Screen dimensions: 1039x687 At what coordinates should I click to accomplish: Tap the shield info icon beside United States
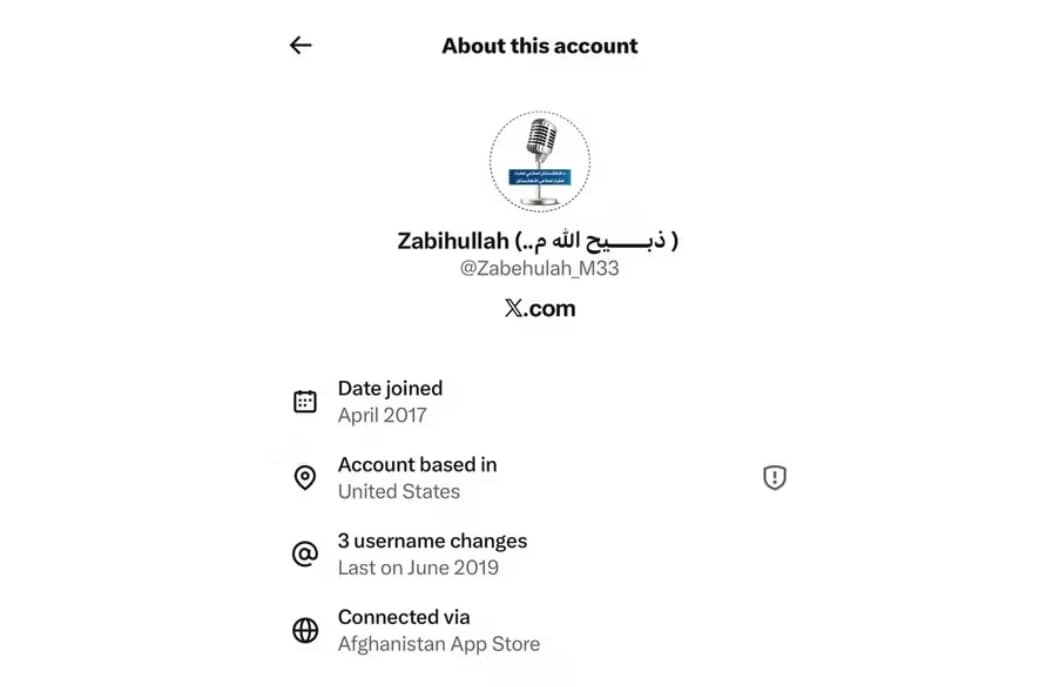774,478
